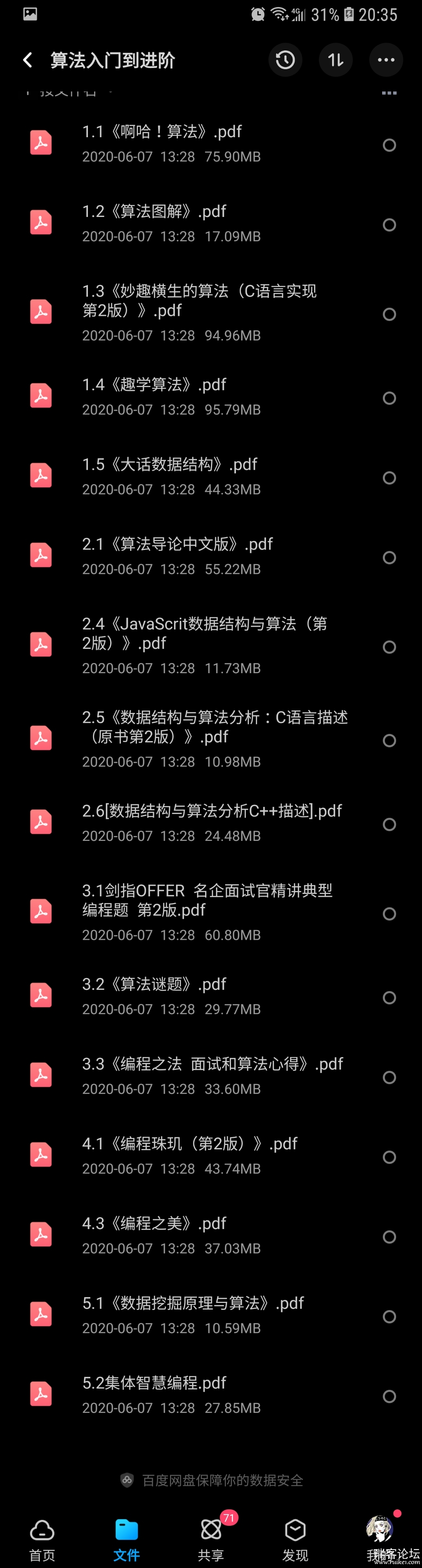Switch to the 发现 tab
The height and width of the screenshot is (1568, 422).
(x=295, y=1538)
